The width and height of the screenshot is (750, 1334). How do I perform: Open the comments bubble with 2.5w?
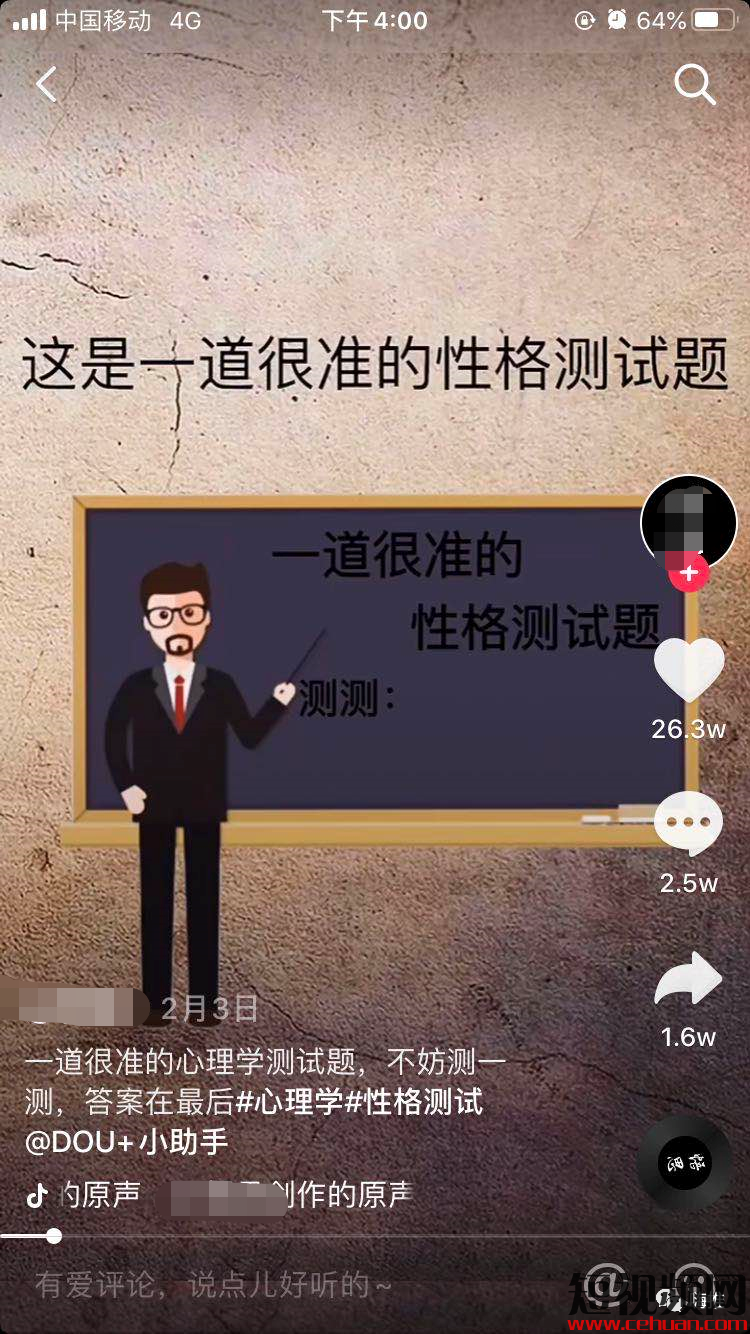click(x=688, y=823)
